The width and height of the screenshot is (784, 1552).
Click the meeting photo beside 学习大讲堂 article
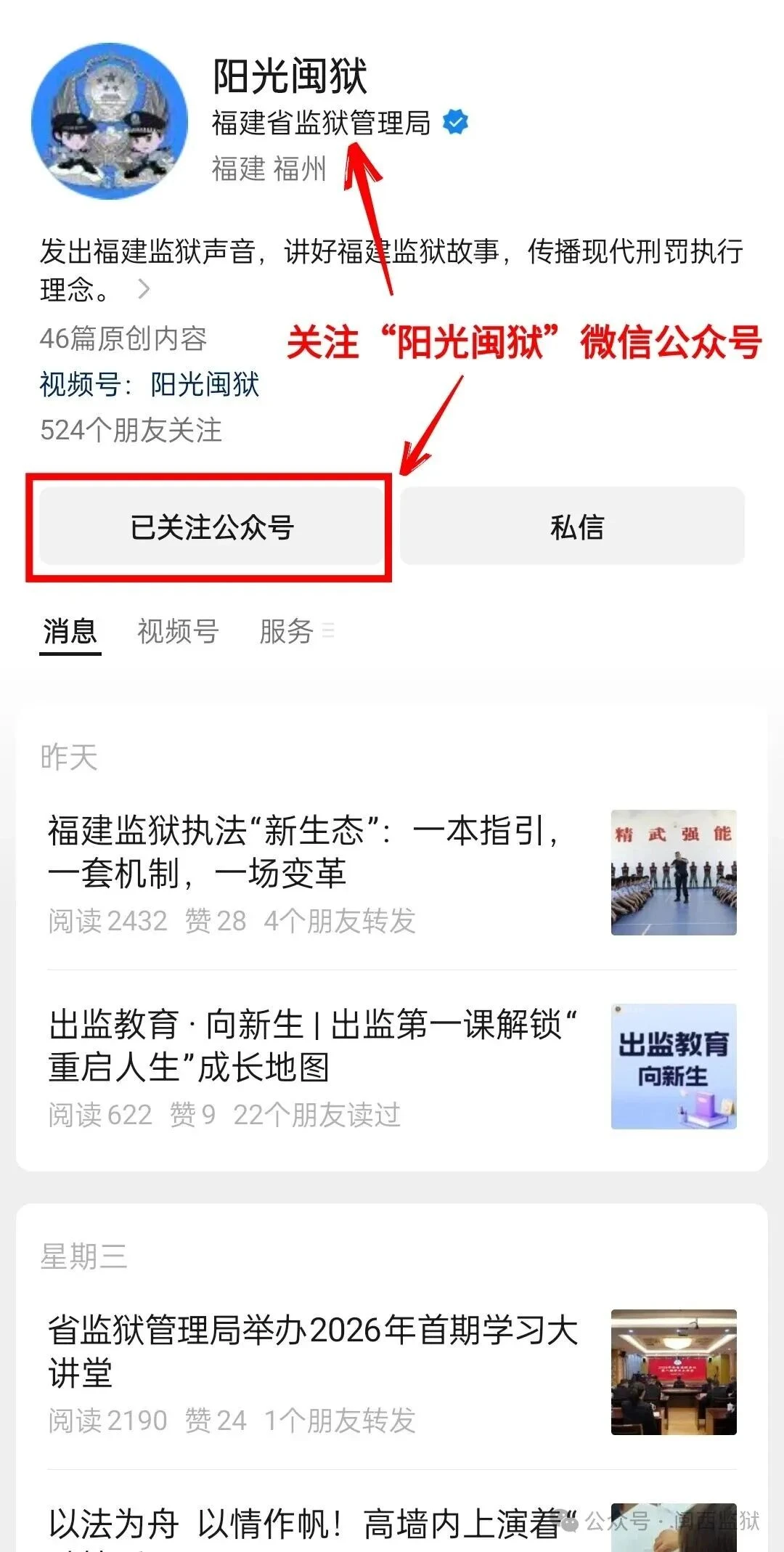coord(673,1371)
